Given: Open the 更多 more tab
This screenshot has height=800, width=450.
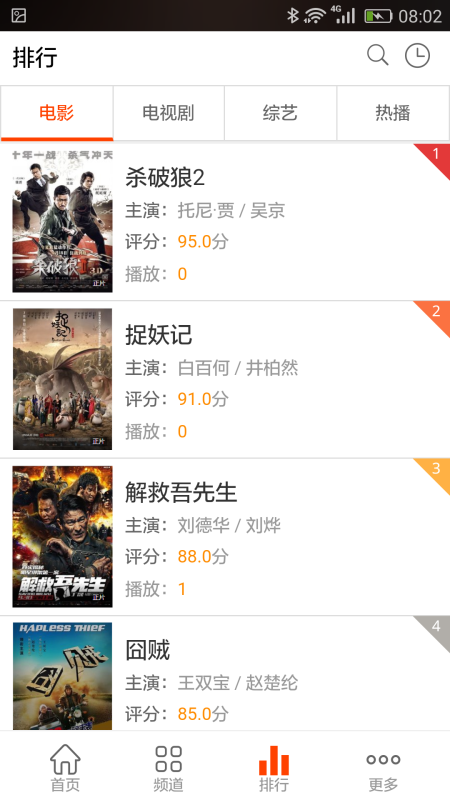Looking at the screenshot, I should [x=383, y=767].
